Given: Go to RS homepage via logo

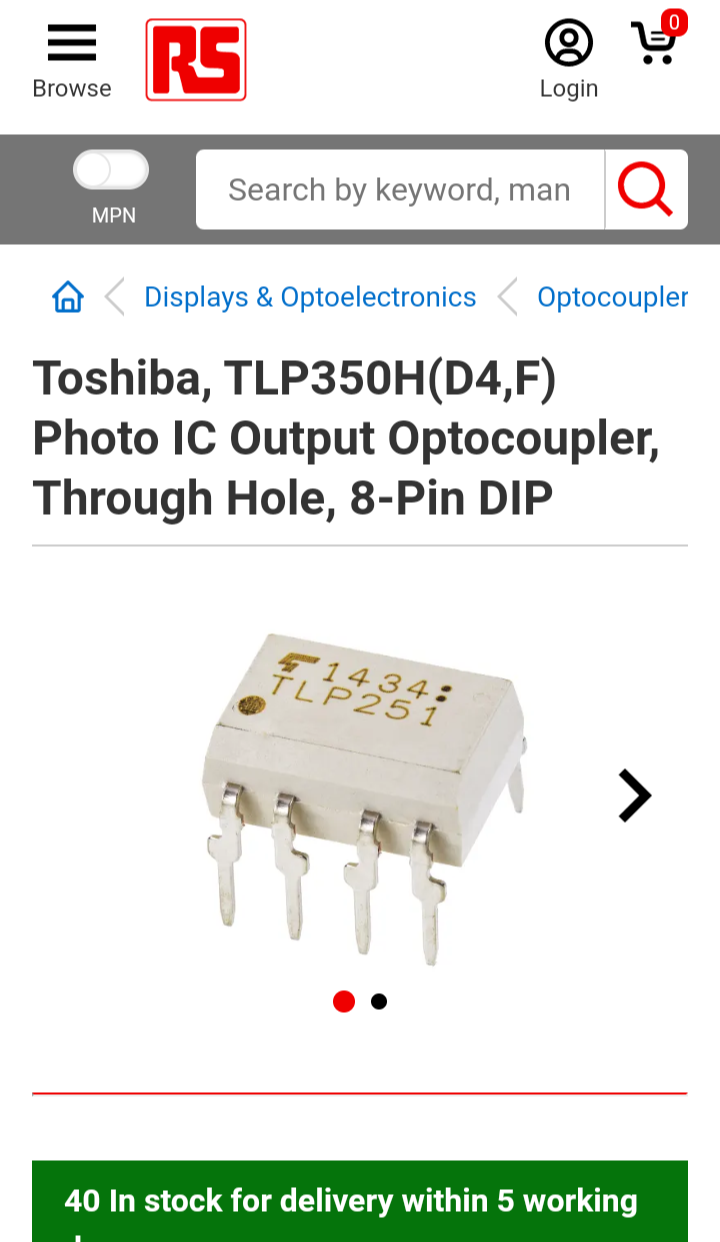Looking at the screenshot, I should click(x=196, y=60).
